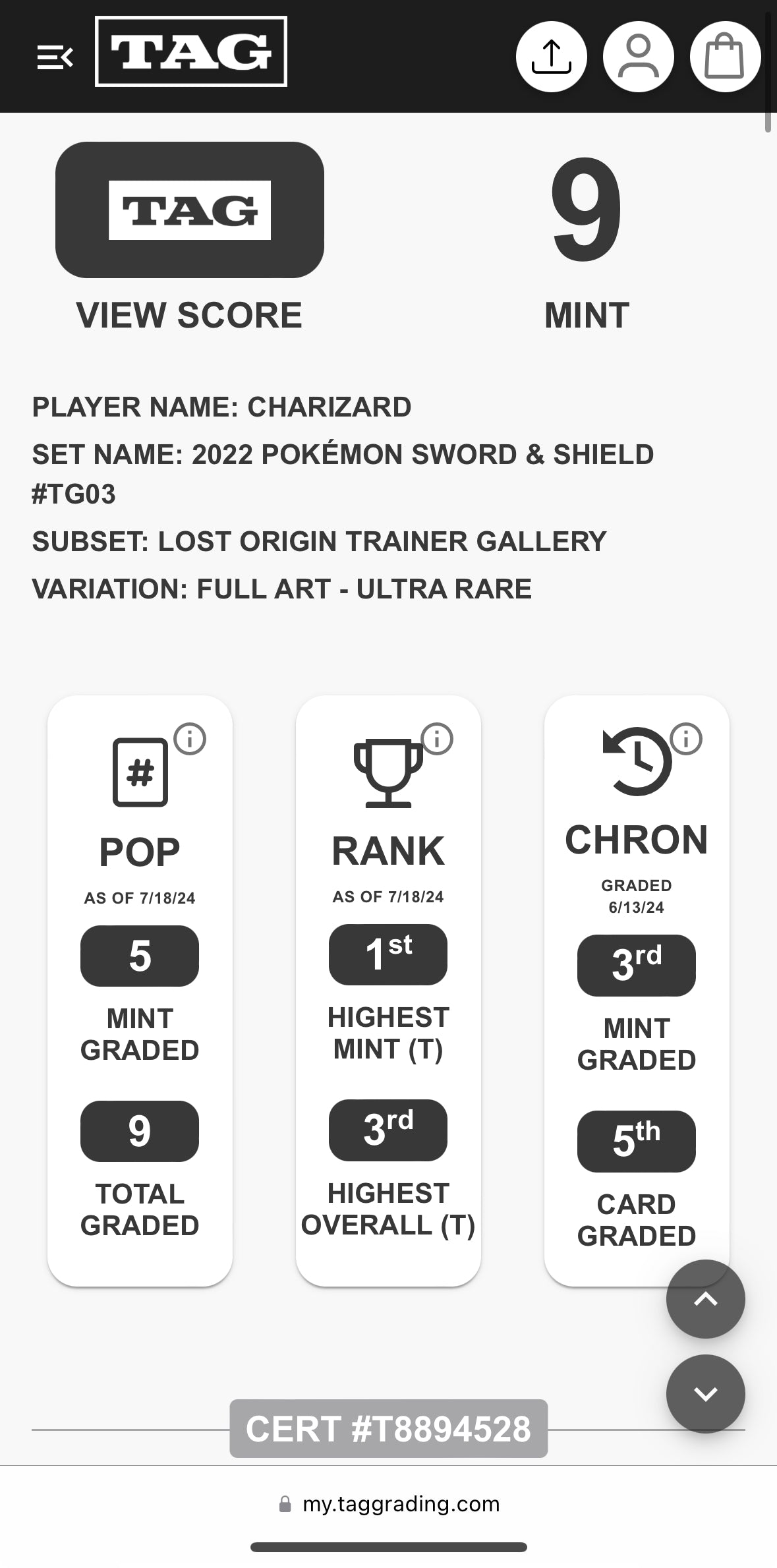Screen dimensions: 777x1568
Task: Open the user account profile
Action: click(638, 57)
